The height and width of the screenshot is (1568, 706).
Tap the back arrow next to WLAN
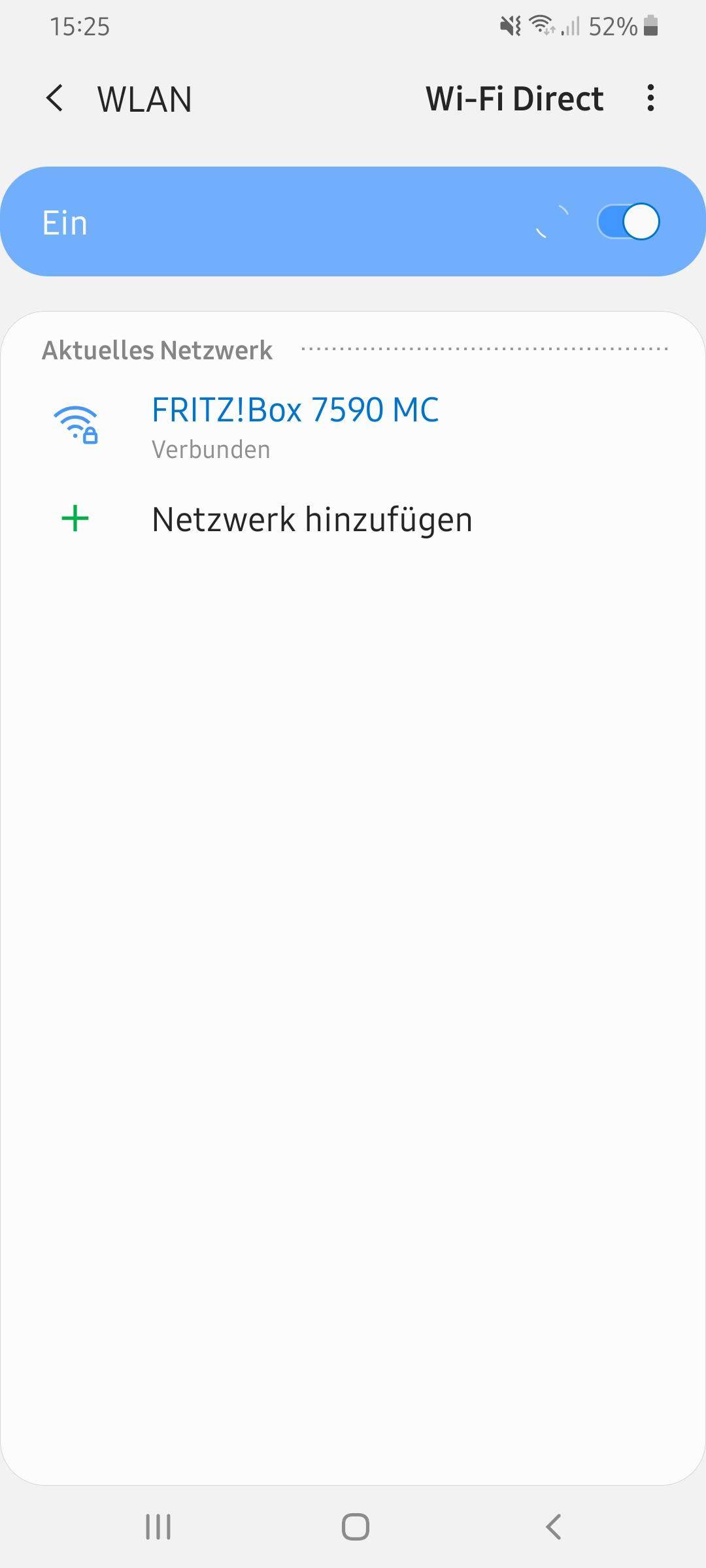coord(56,98)
